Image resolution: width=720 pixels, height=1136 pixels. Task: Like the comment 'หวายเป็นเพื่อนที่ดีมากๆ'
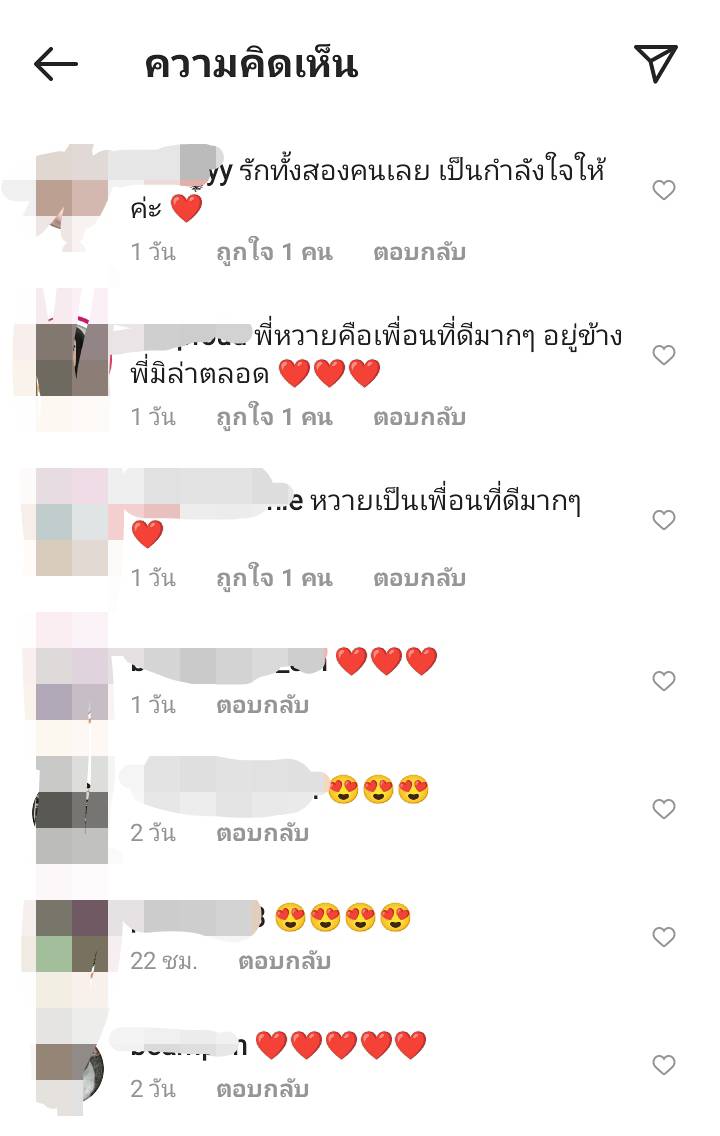(664, 520)
